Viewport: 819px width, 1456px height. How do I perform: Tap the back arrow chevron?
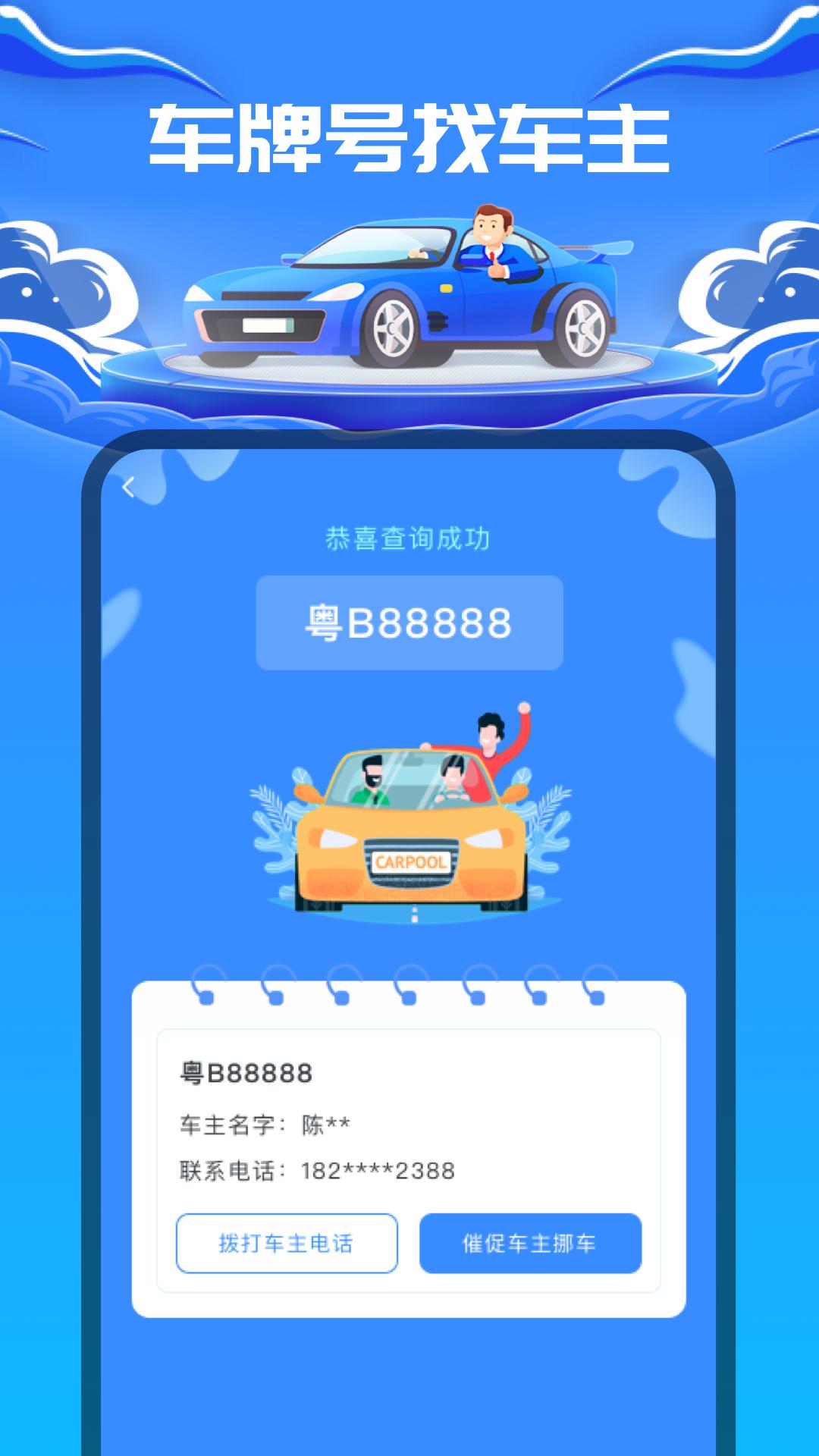click(130, 486)
